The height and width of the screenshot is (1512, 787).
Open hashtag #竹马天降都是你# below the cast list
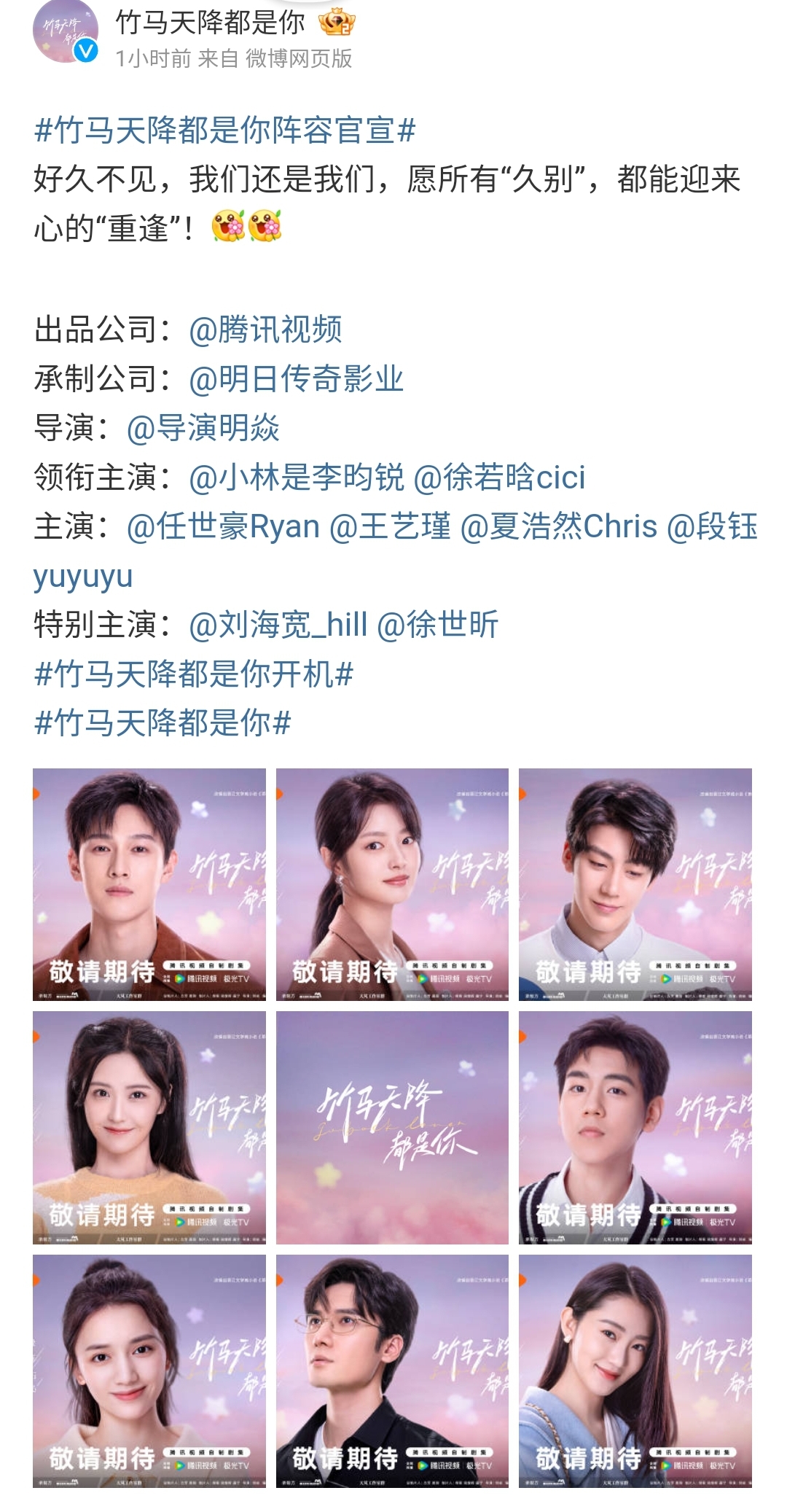point(163,723)
